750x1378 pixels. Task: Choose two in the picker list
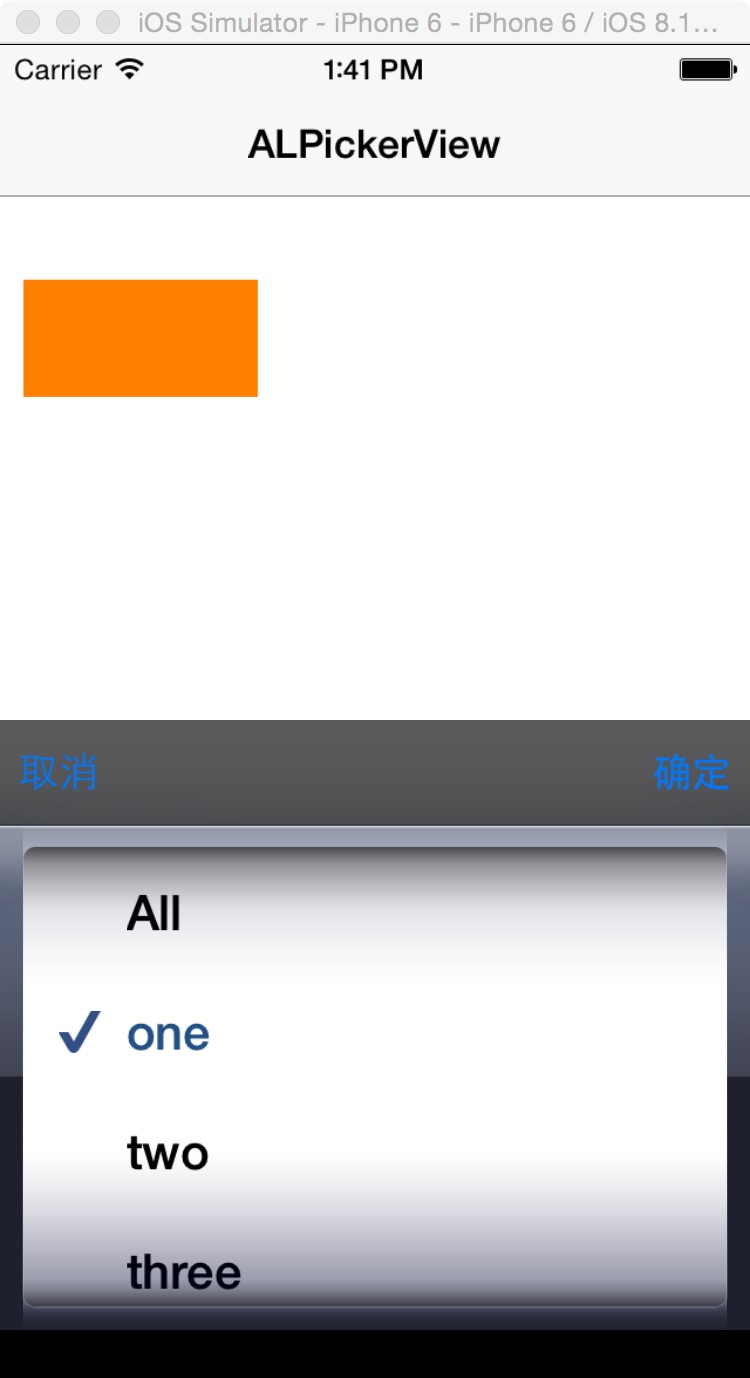click(168, 1153)
